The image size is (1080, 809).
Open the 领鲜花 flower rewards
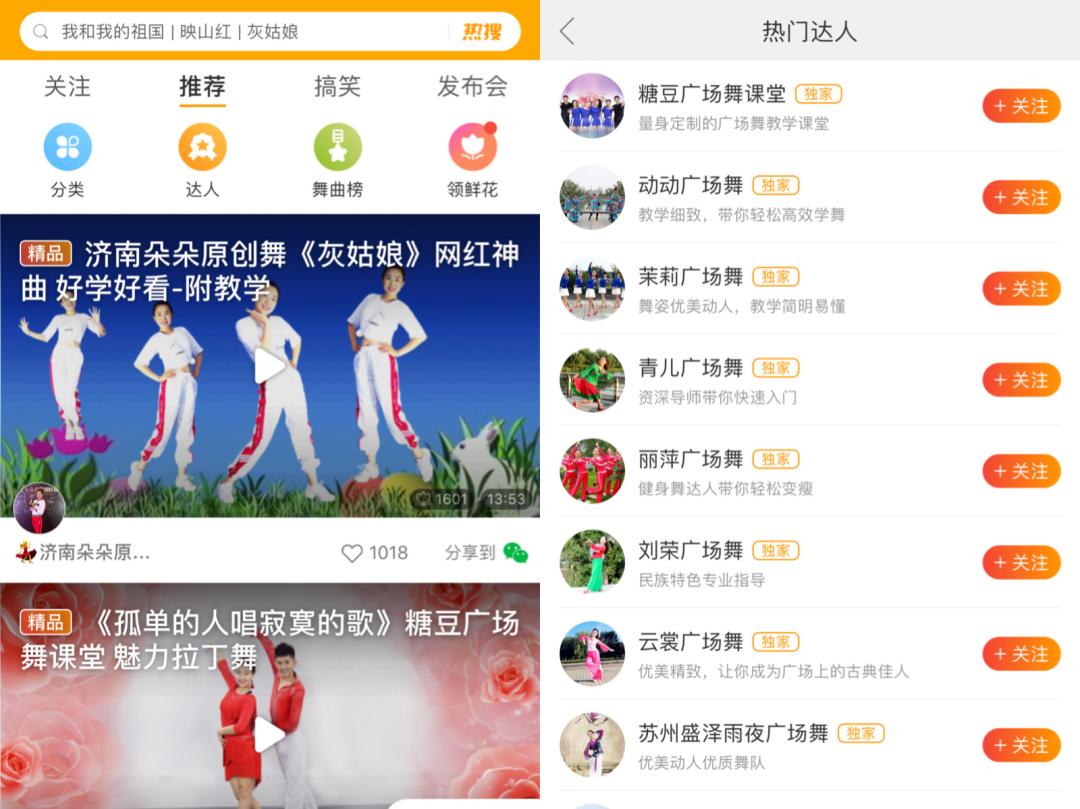click(x=472, y=160)
